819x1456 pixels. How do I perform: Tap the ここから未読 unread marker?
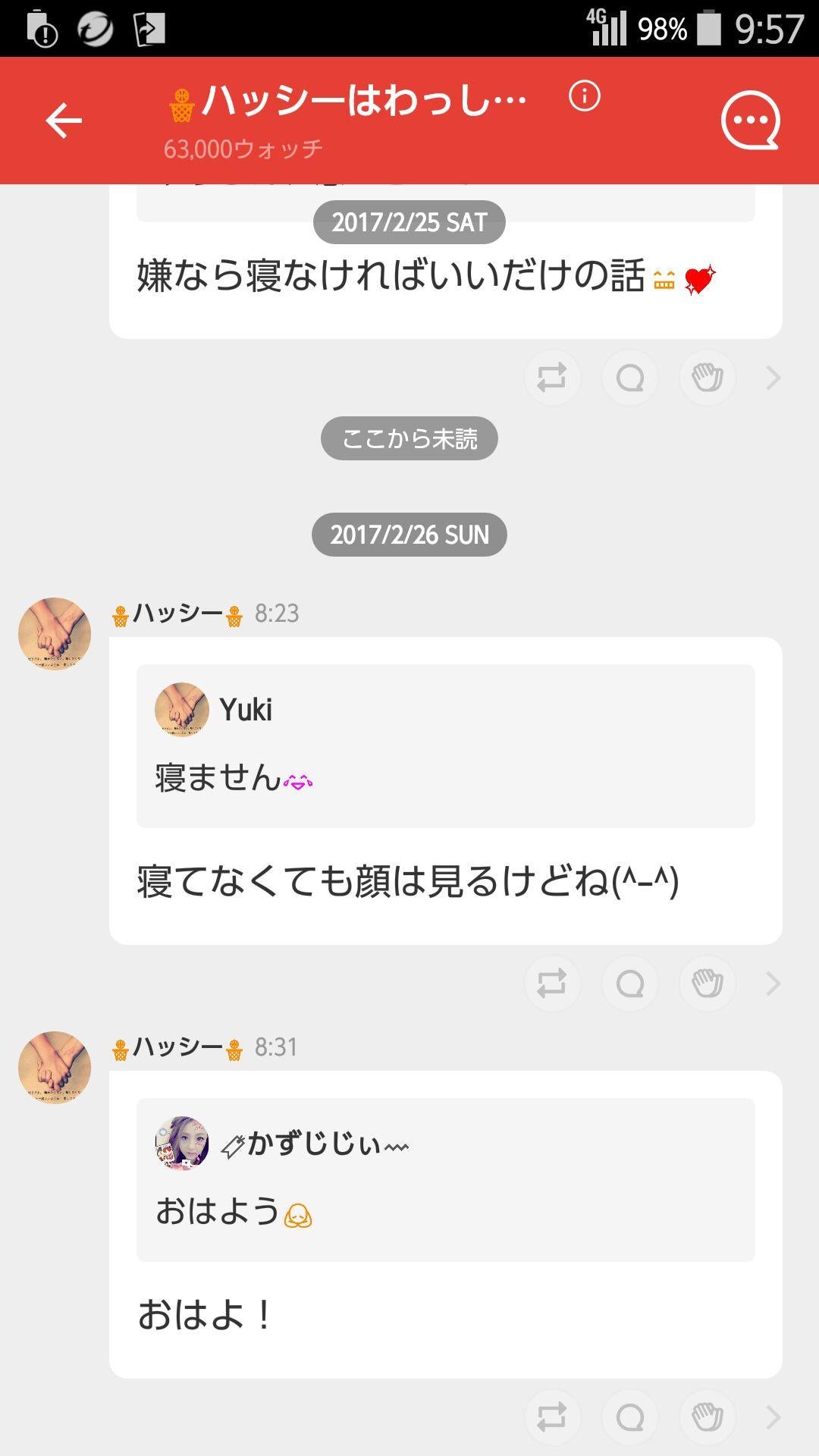pos(409,438)
